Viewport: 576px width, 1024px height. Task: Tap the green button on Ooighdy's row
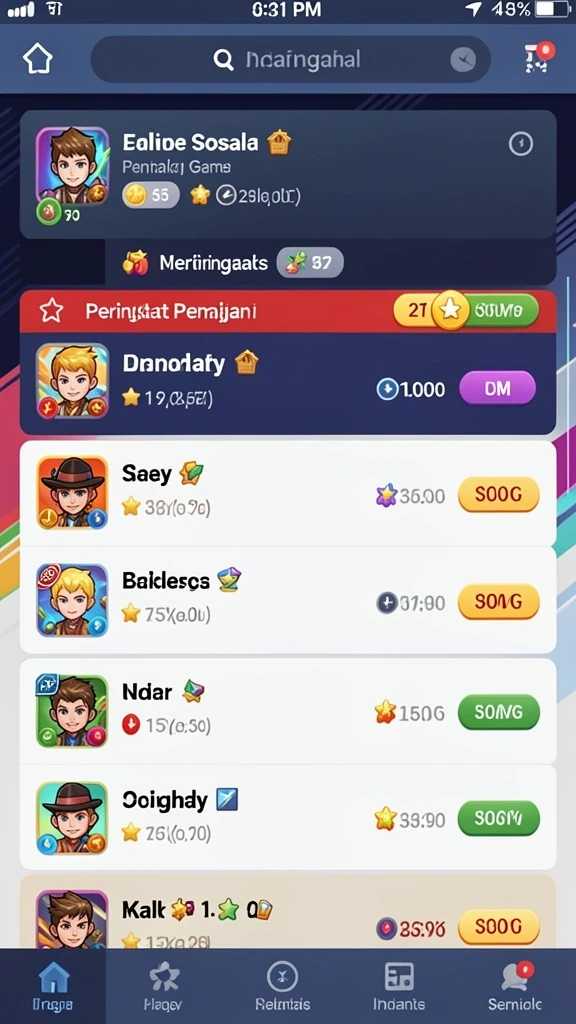499,818
